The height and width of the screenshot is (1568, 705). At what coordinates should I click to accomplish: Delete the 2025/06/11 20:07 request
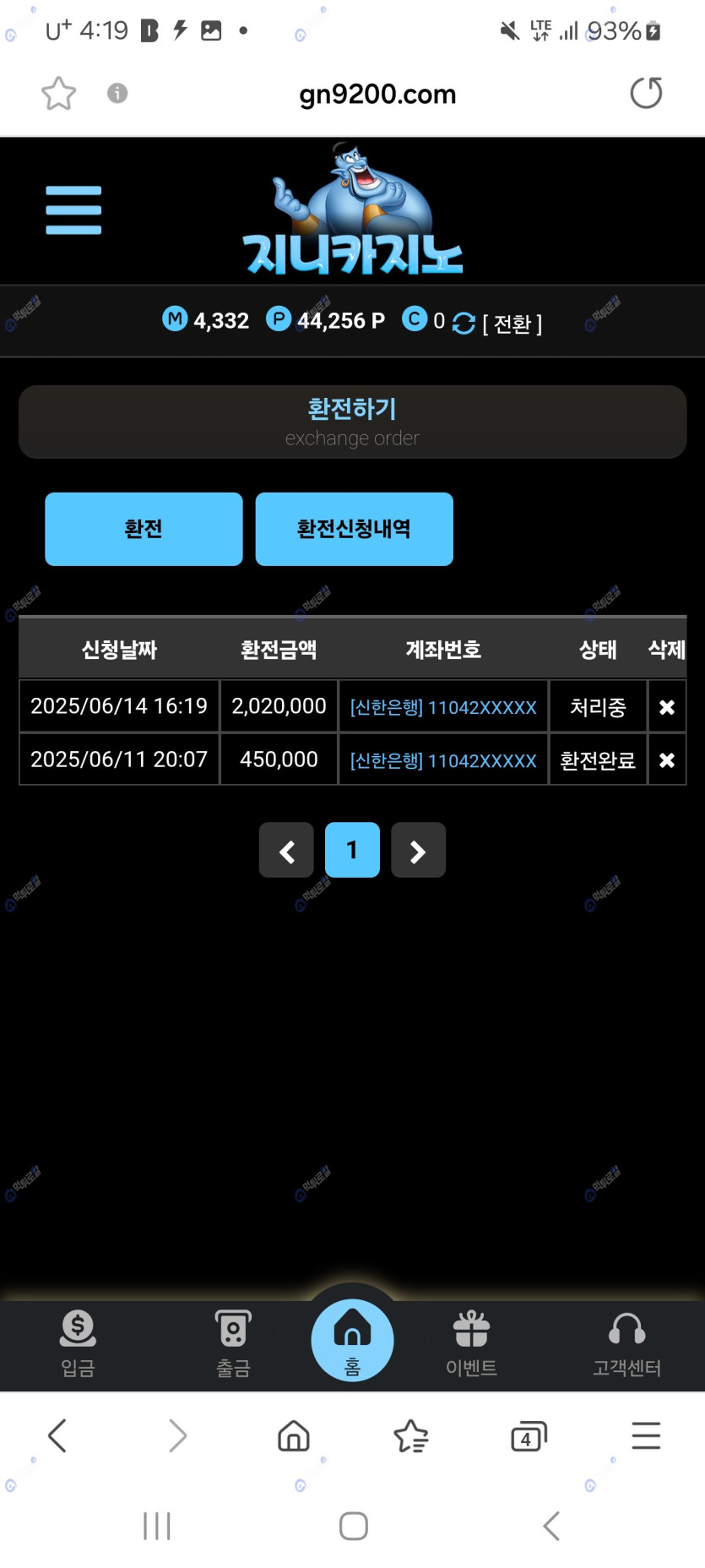tap(666, 760)
